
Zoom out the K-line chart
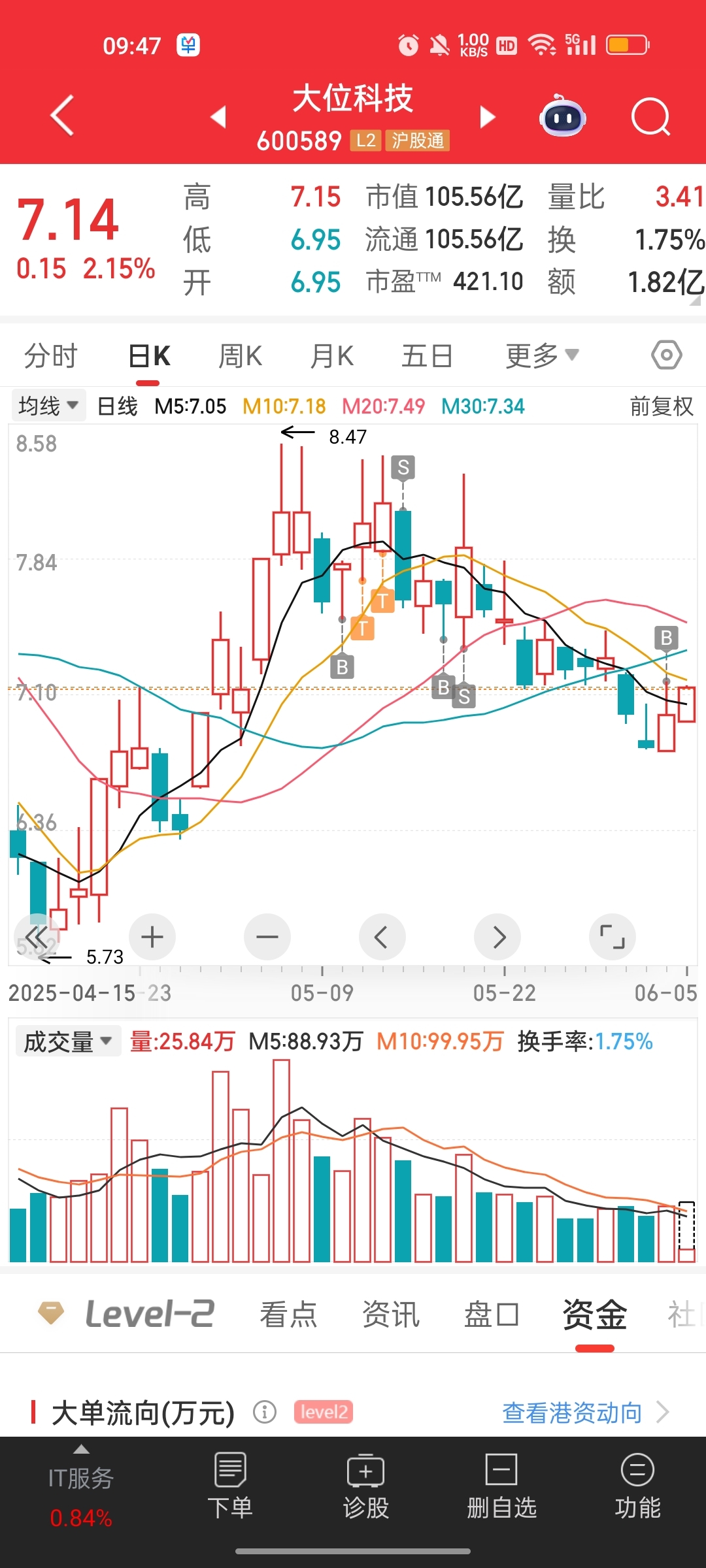267,937
